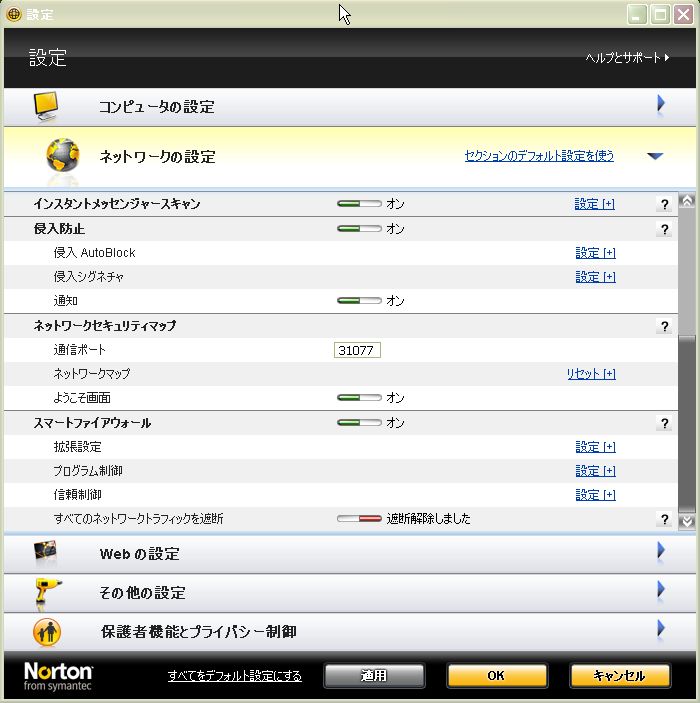The width and height of the screenshot is (700, 703).
Task: Toggle ようこそ画面 switch
Action: coord(359,398)
